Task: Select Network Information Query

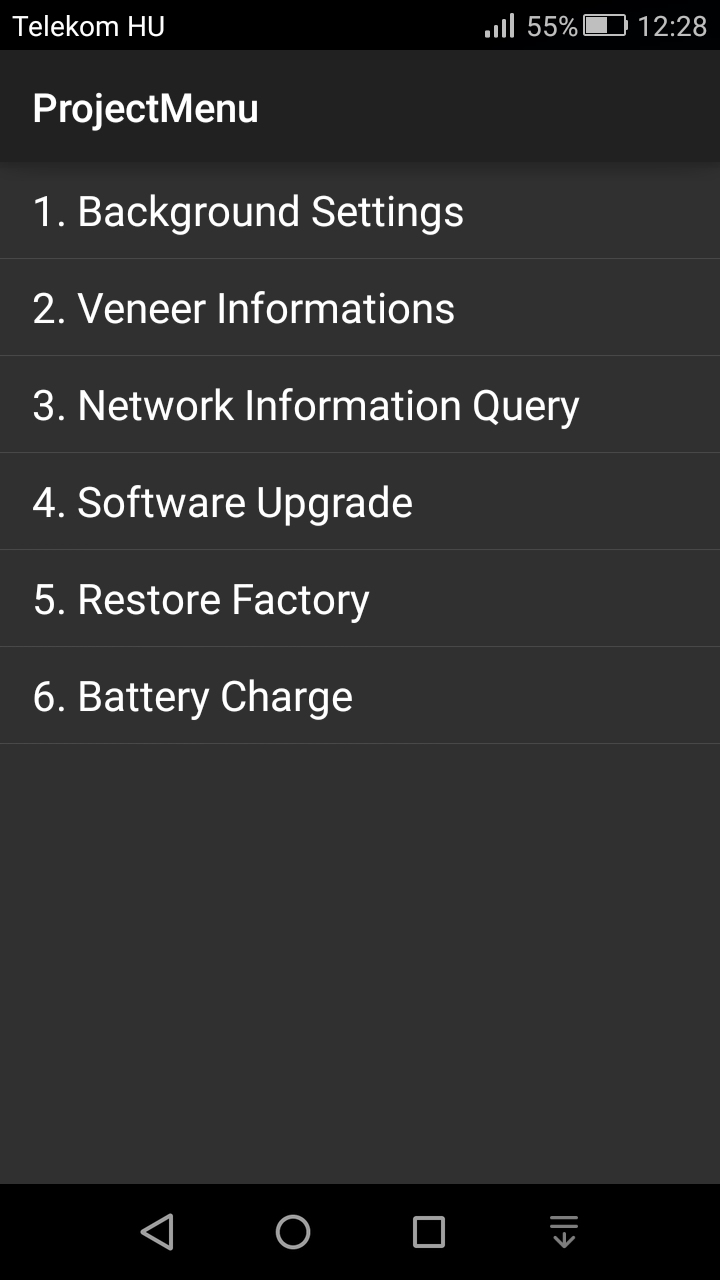Action: click(x=360, y=405)
